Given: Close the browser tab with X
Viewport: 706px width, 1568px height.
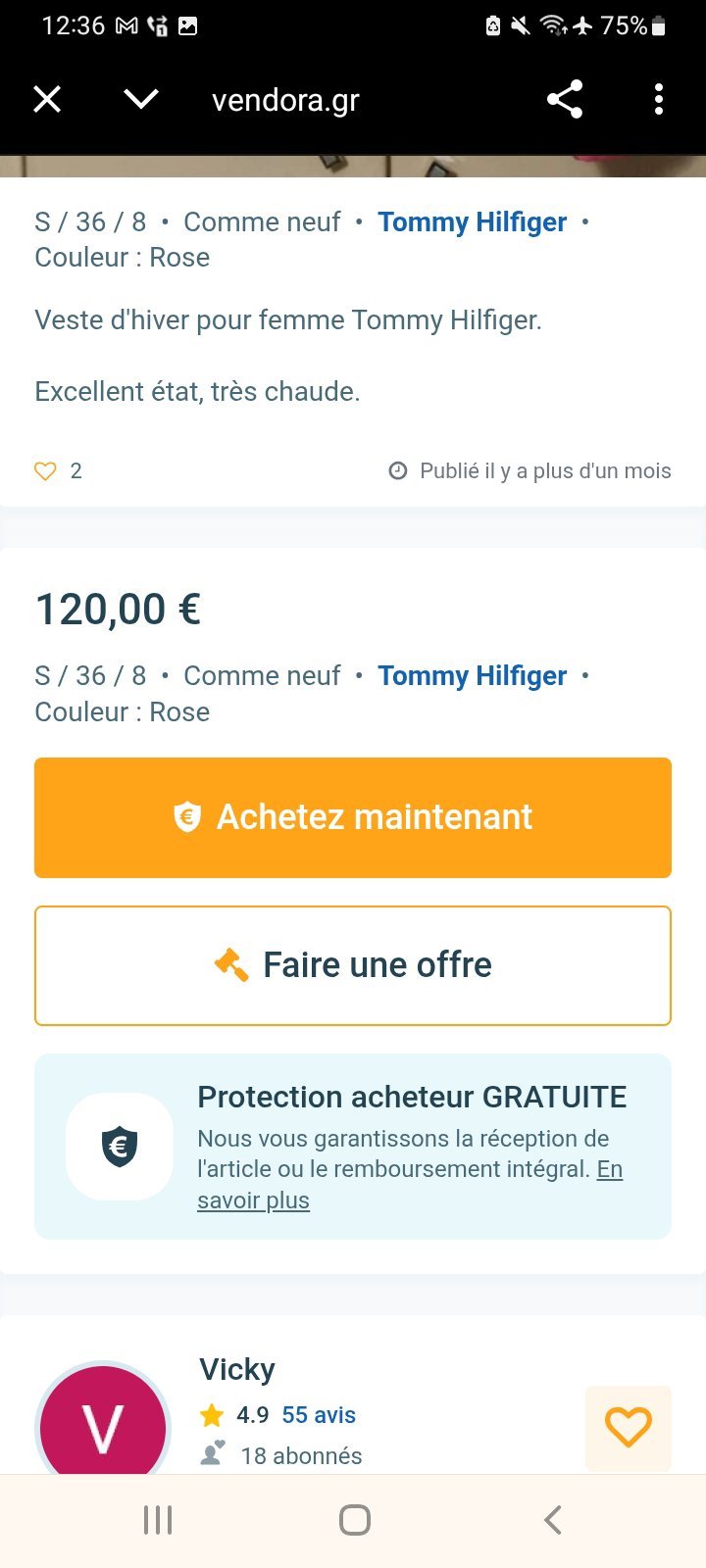Looking at the screenshot, I should point(47,99).
